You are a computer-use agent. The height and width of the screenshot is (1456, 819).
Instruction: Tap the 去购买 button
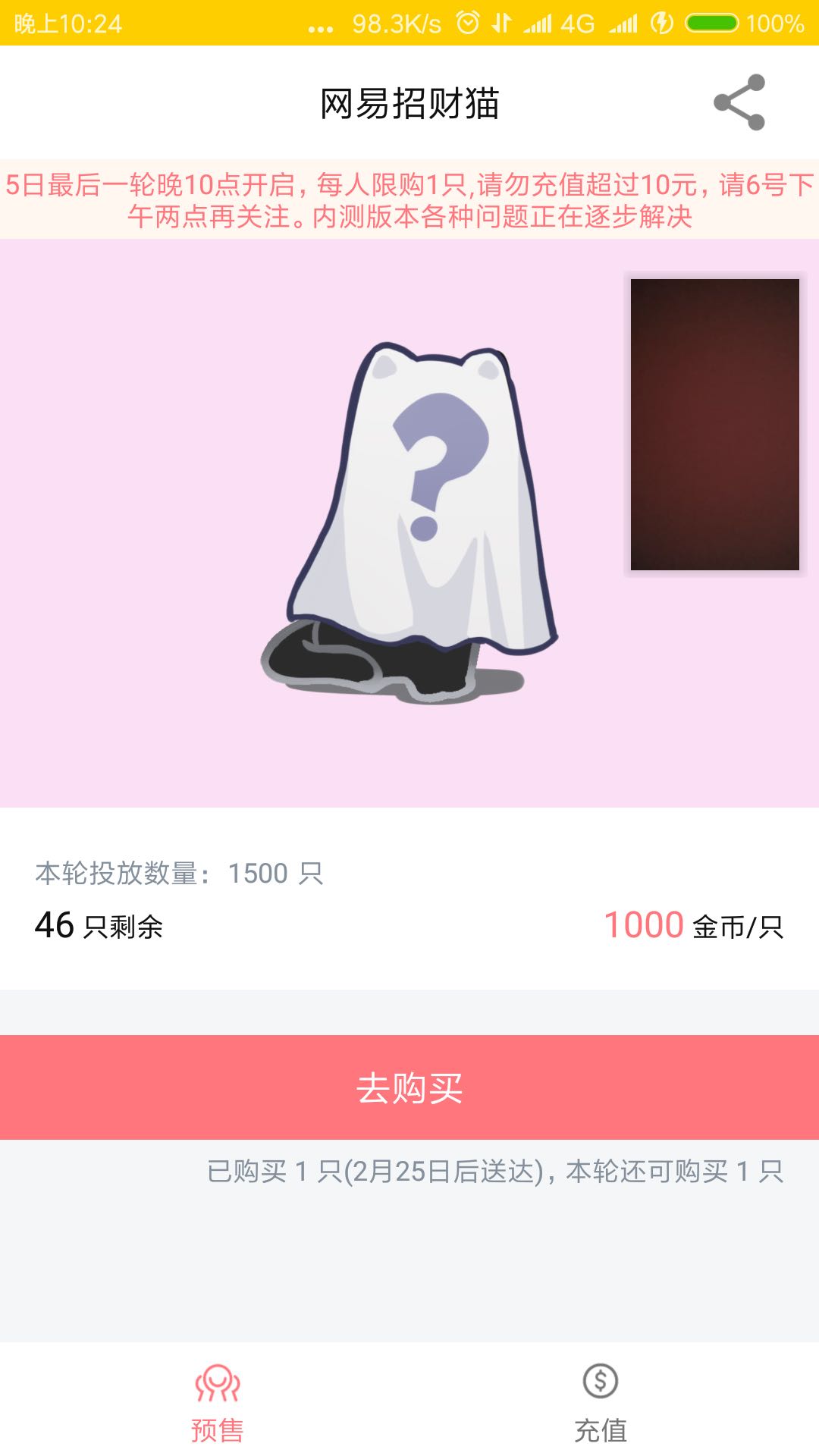click(x=409, y=1087)
